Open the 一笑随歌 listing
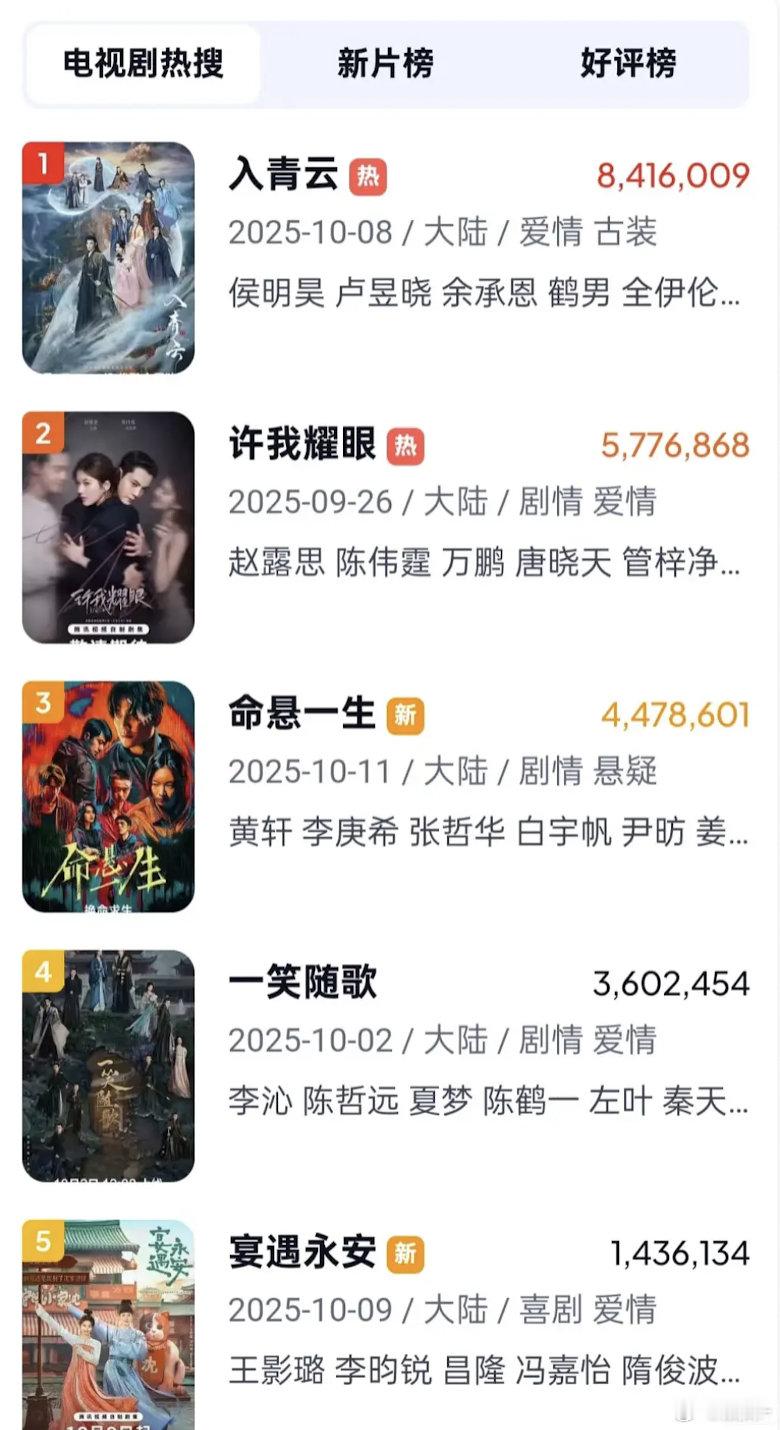Viewport: 780px width, 1430px height. point(302,983)
